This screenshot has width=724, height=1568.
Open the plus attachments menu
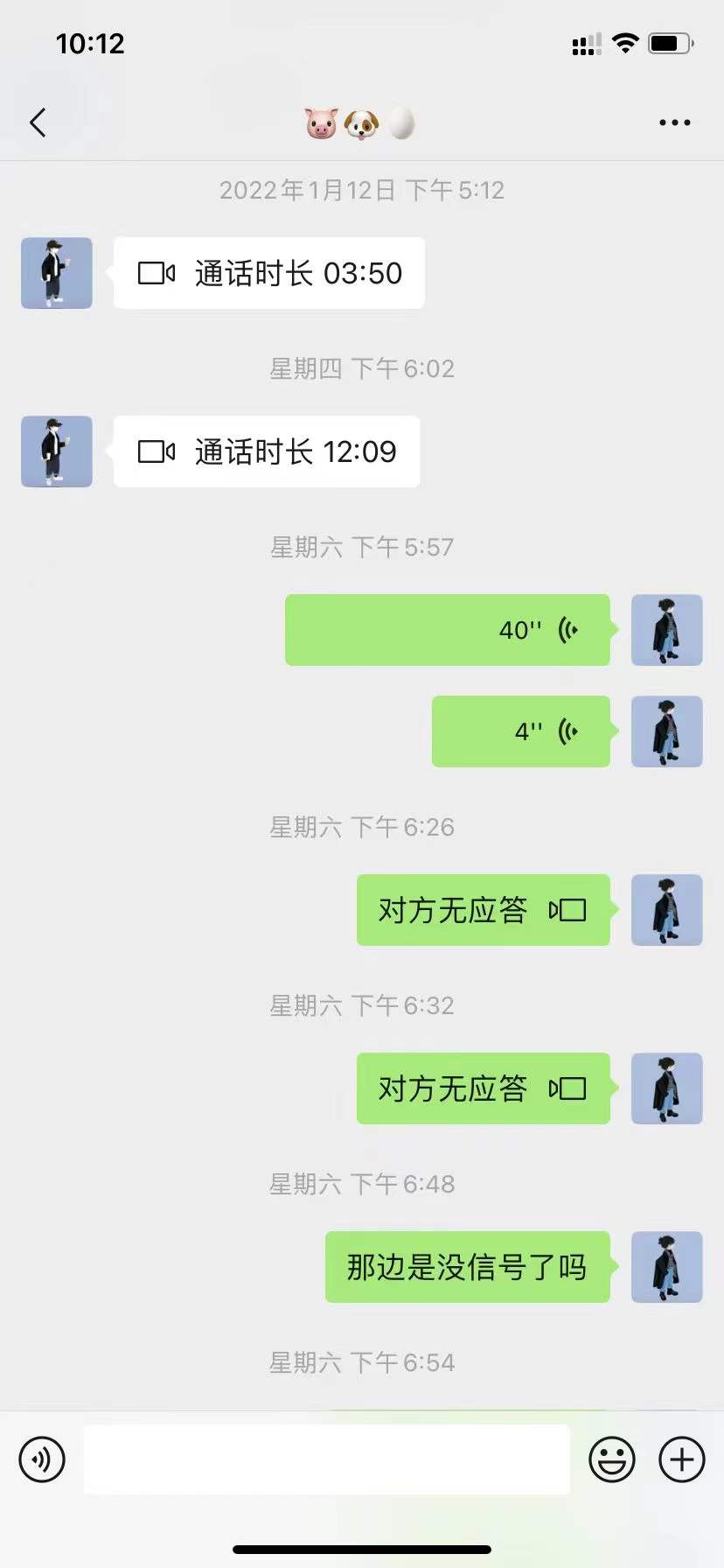(681, 1459)
